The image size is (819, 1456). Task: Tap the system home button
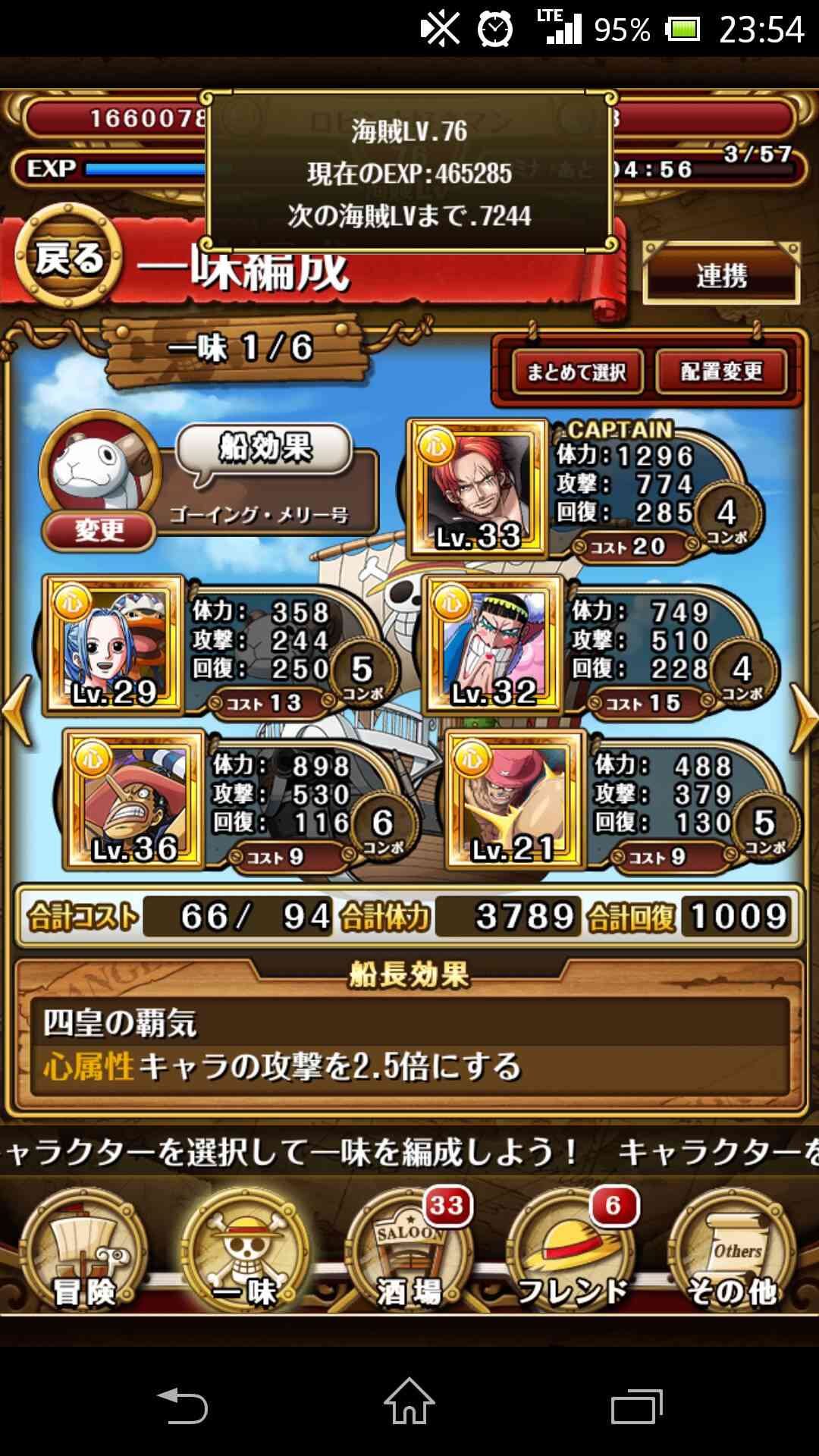point(409,1403)
